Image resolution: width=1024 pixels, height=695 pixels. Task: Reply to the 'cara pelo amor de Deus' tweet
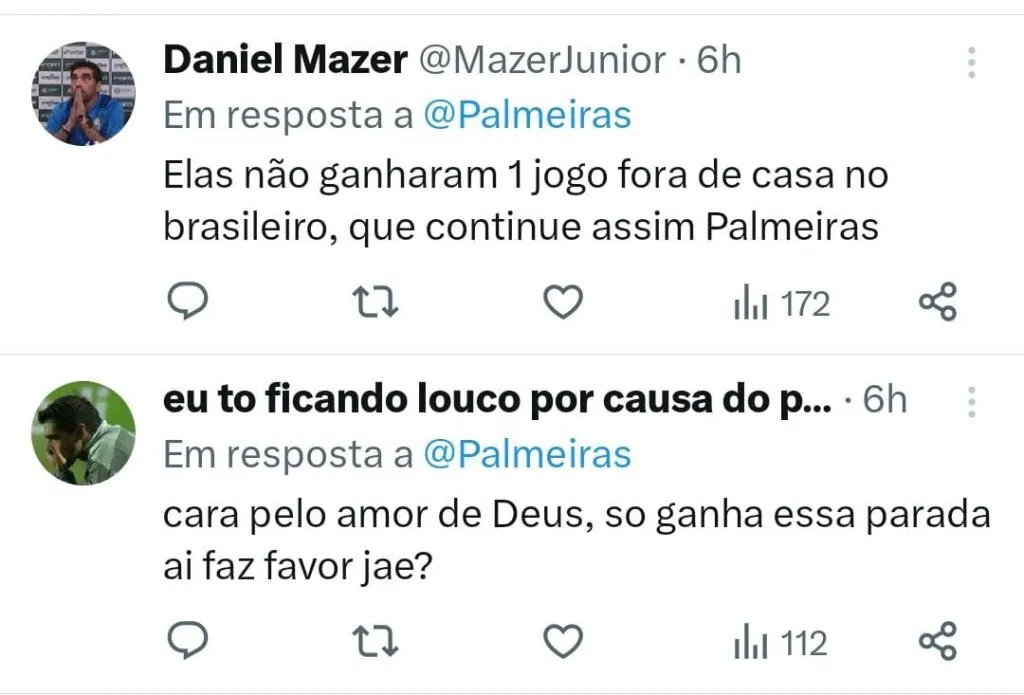185,641
